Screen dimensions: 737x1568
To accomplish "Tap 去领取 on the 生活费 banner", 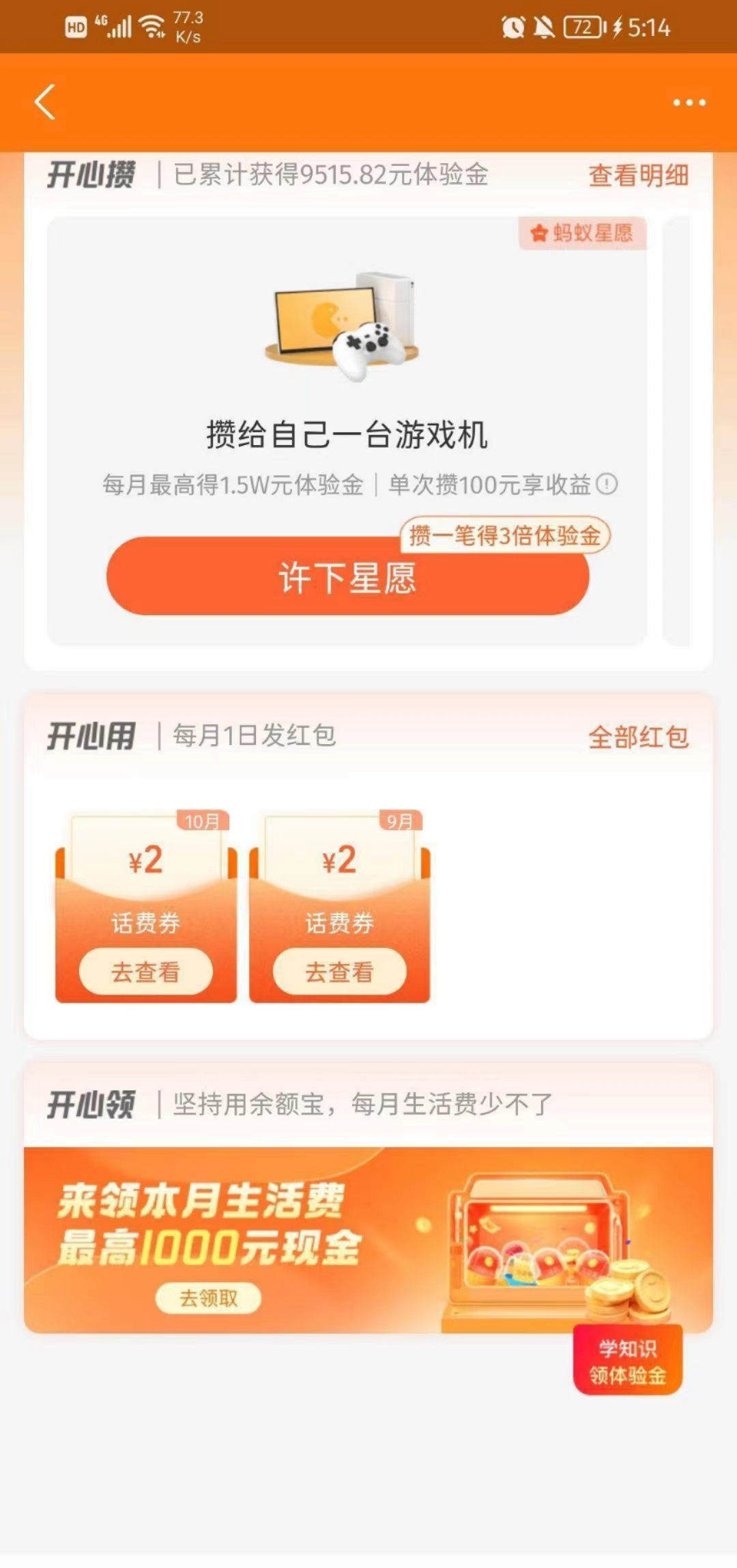I will (208, 1298).
